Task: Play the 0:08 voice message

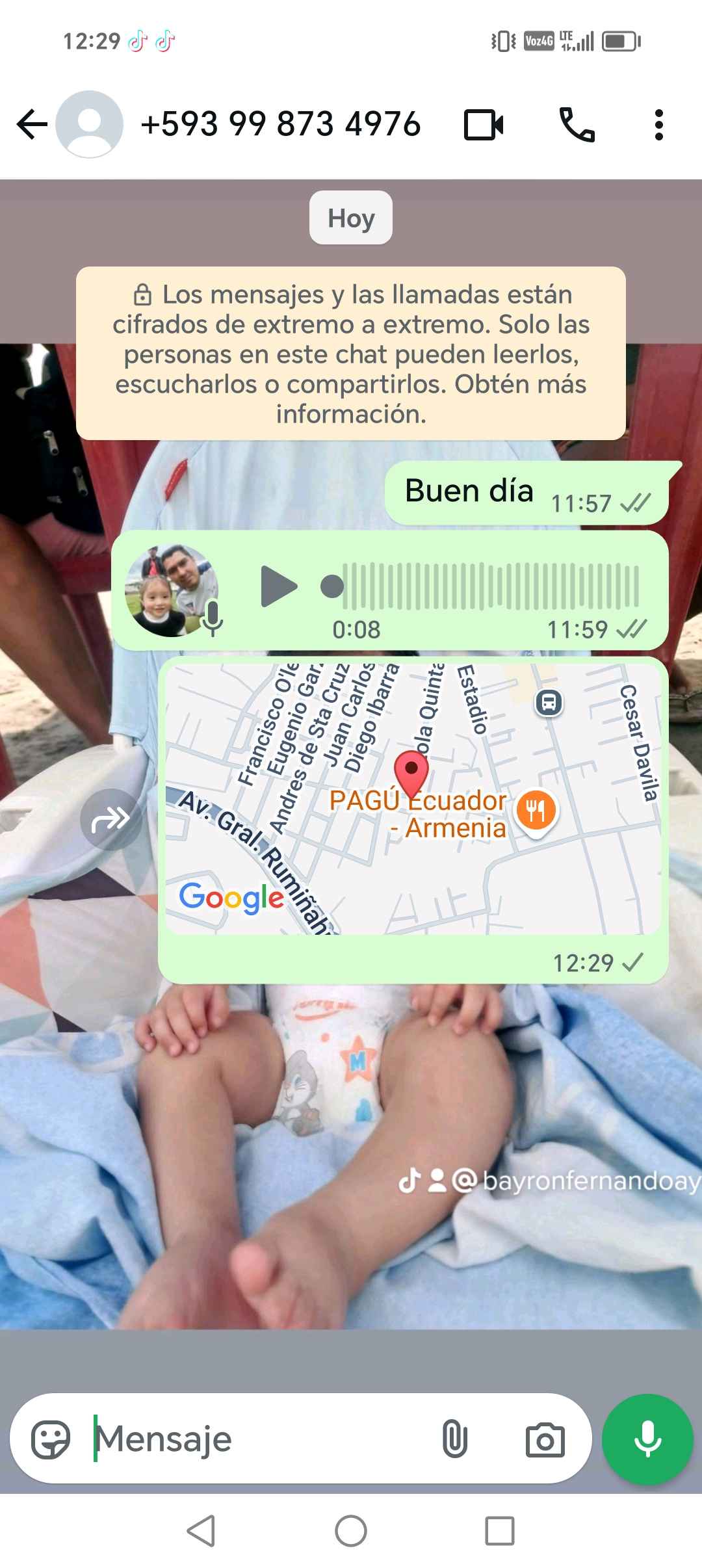Action: 278,586
